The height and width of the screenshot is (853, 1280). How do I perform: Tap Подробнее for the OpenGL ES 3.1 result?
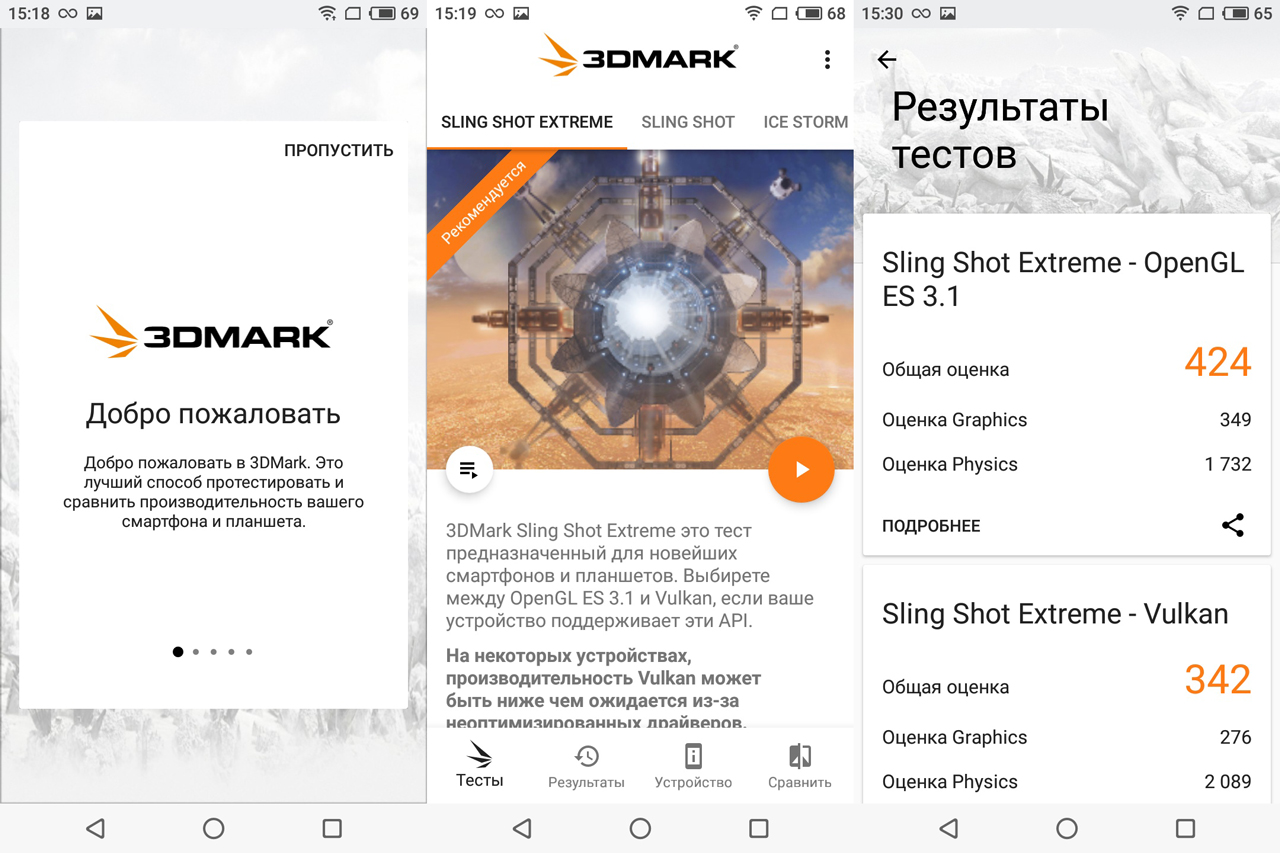(x=931, y=526)
